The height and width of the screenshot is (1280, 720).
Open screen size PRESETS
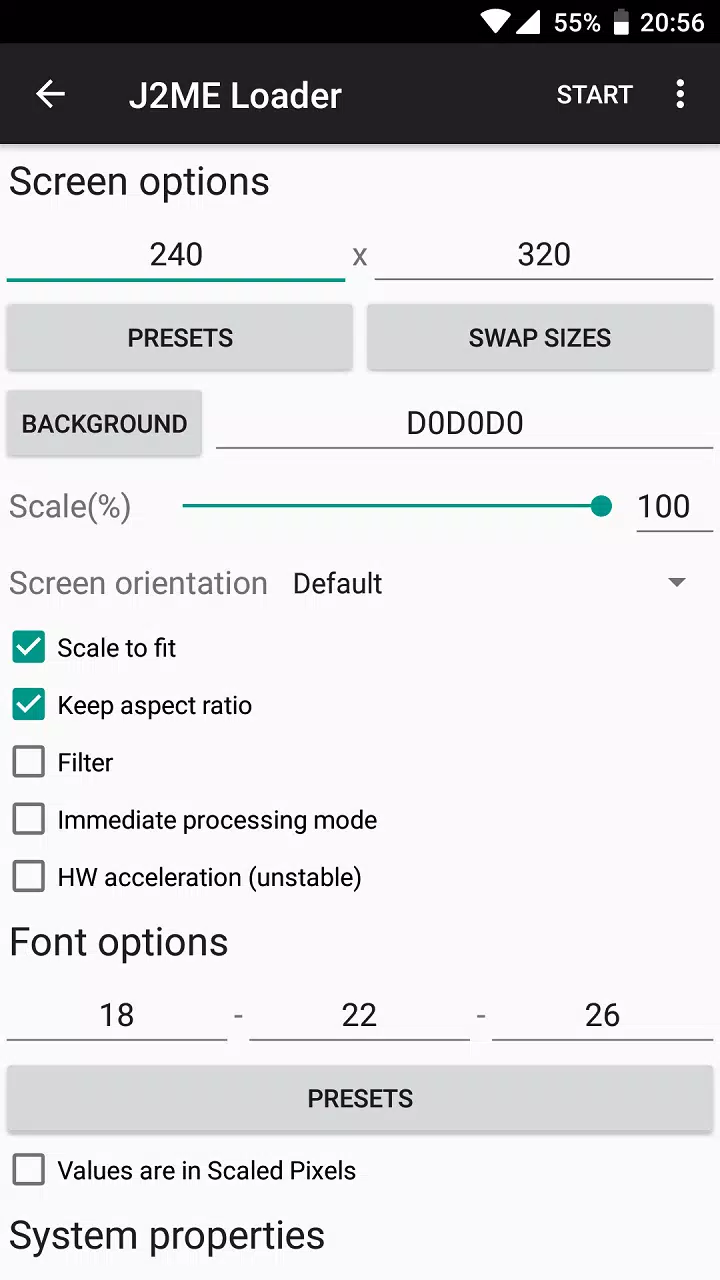pos(180,338)
